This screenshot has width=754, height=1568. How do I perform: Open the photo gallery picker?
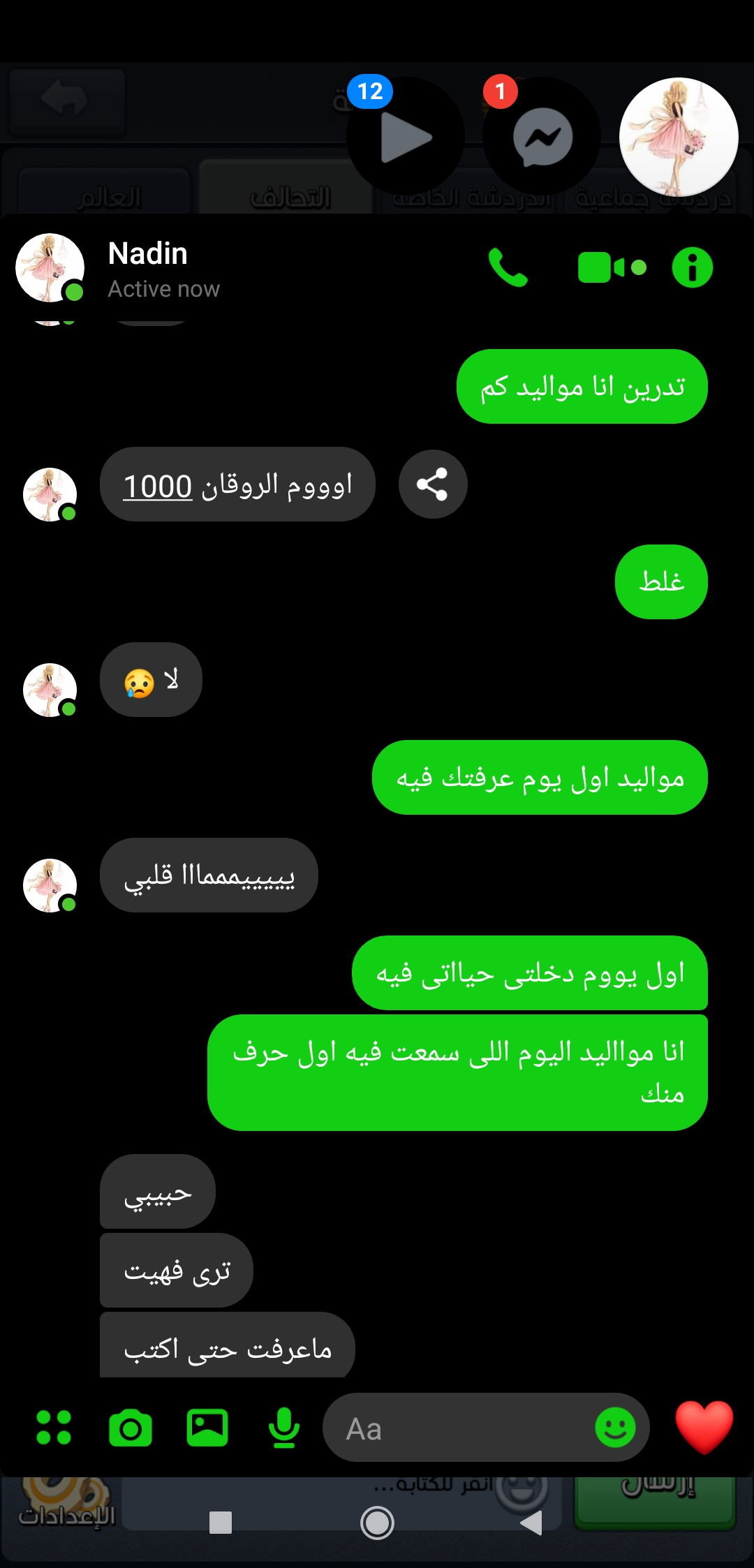(x=207, y=1428)
